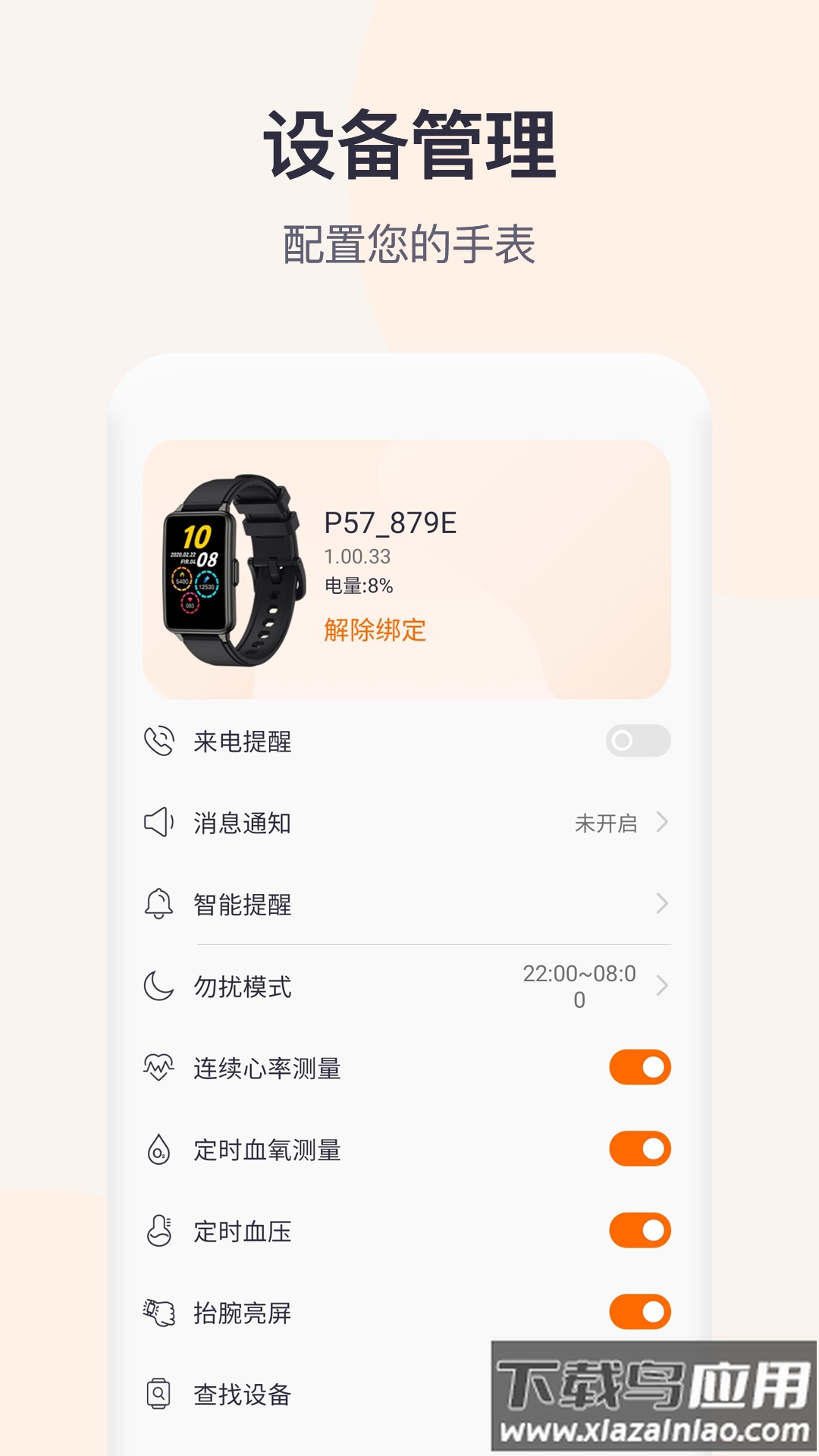
Task: Disable the 连续心率测量 switch
Action: click(639, 1068)
